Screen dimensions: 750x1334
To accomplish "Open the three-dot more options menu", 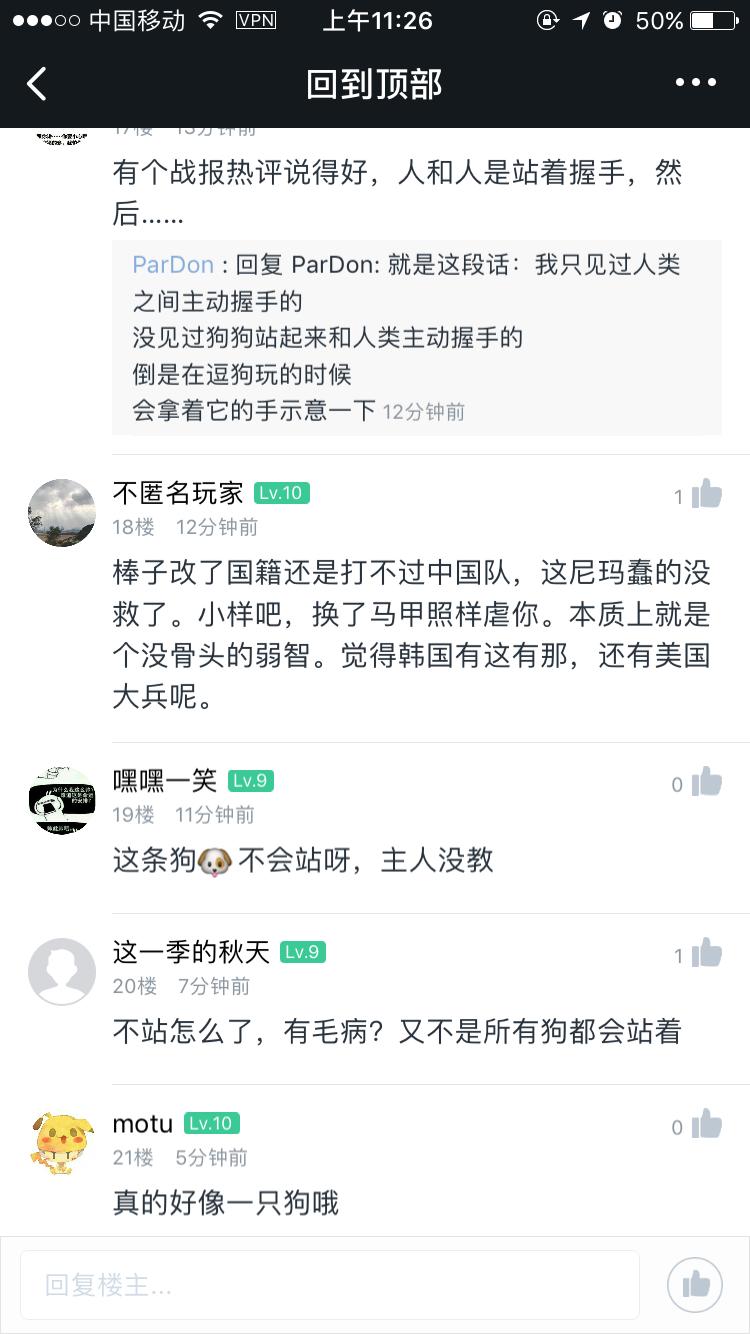I will point(697,82).
